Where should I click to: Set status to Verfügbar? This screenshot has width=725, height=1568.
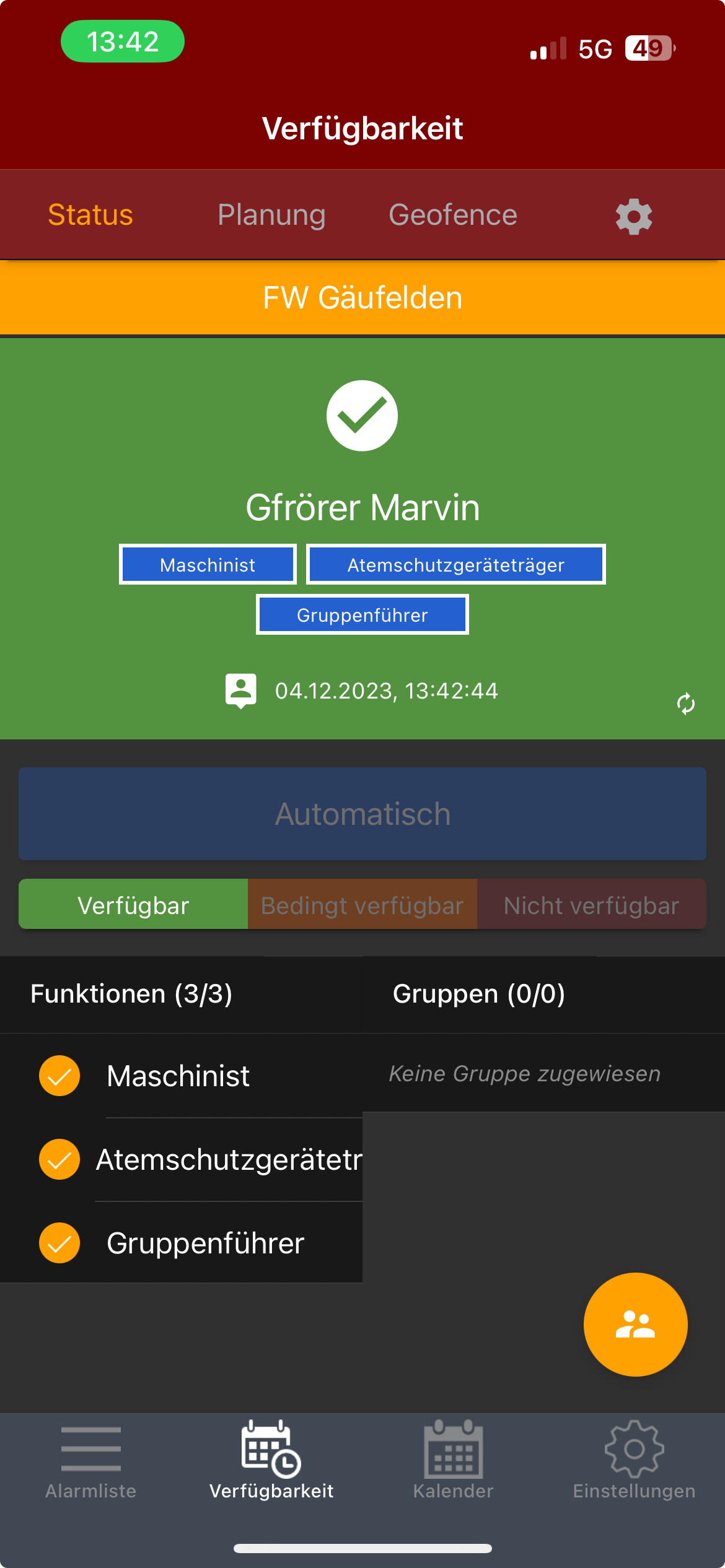coord(133,905)
